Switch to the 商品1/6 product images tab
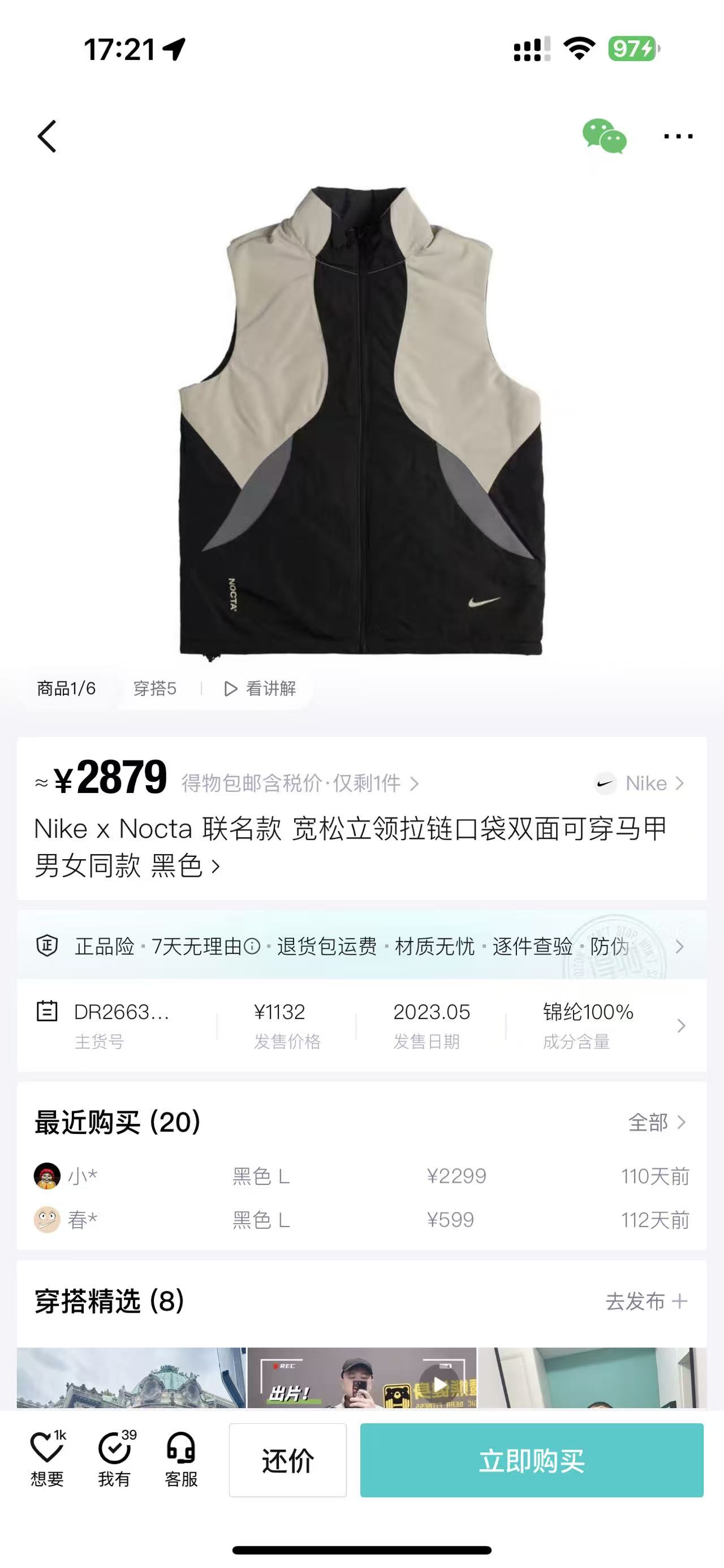 (x=66, y=688)
